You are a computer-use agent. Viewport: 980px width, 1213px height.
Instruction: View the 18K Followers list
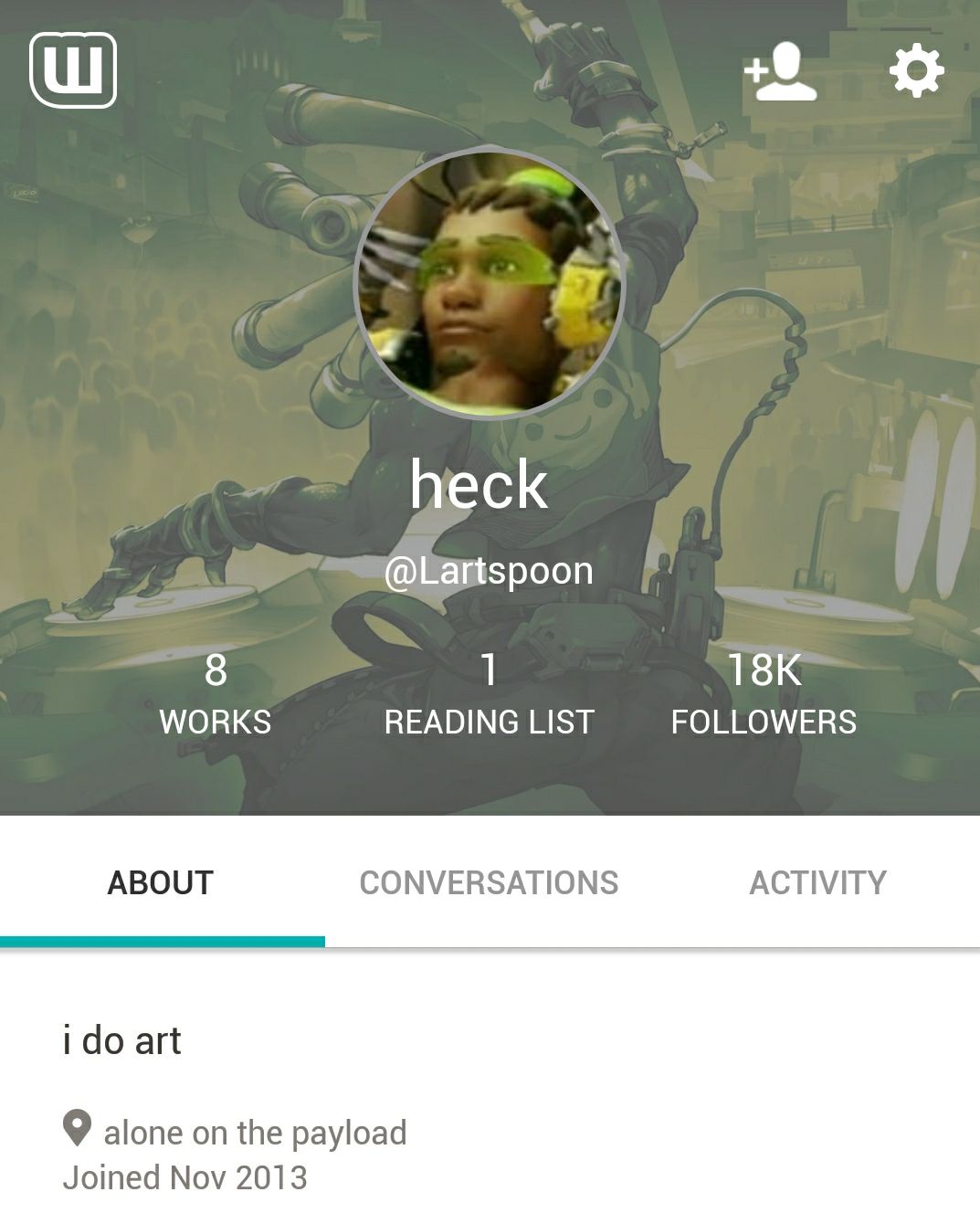764,694
